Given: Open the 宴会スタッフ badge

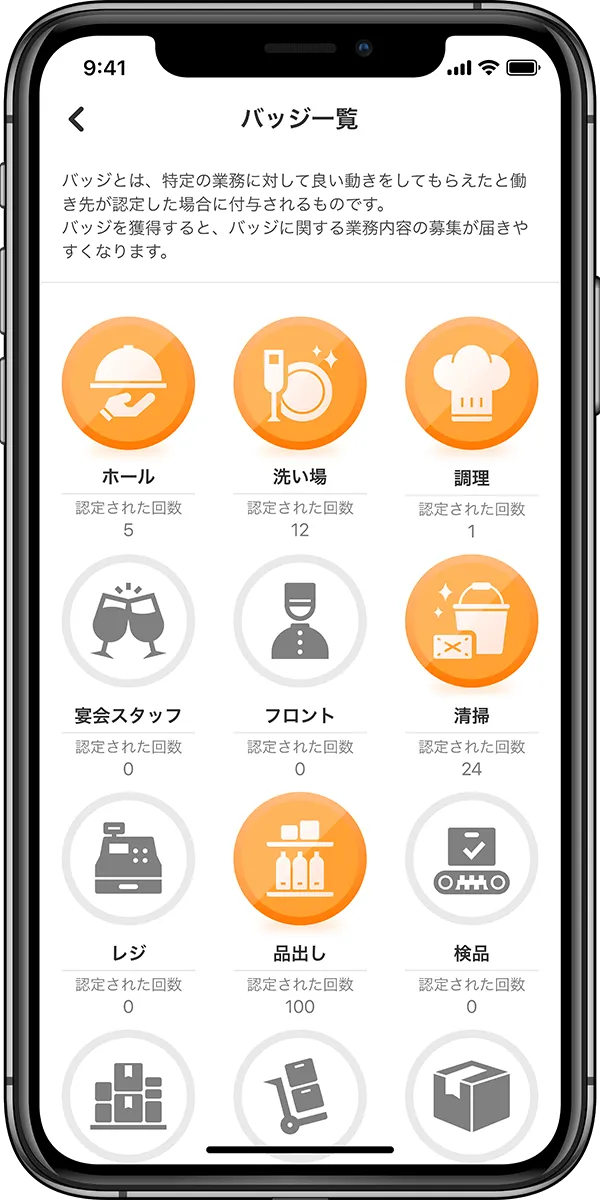Looking at the screenshot, I should [128, 621].
